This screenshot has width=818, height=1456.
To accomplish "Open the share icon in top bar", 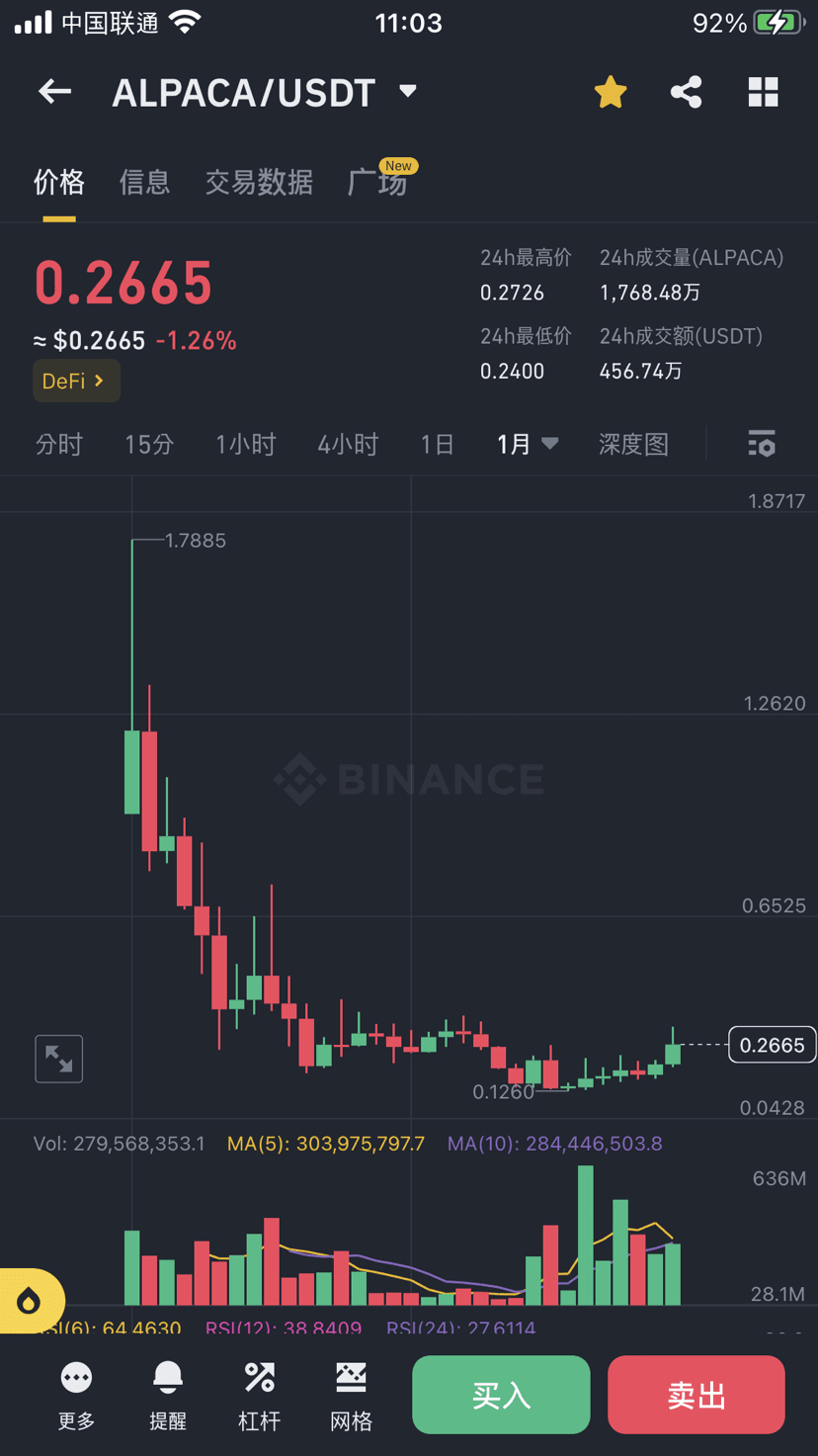I will point(686,91).
